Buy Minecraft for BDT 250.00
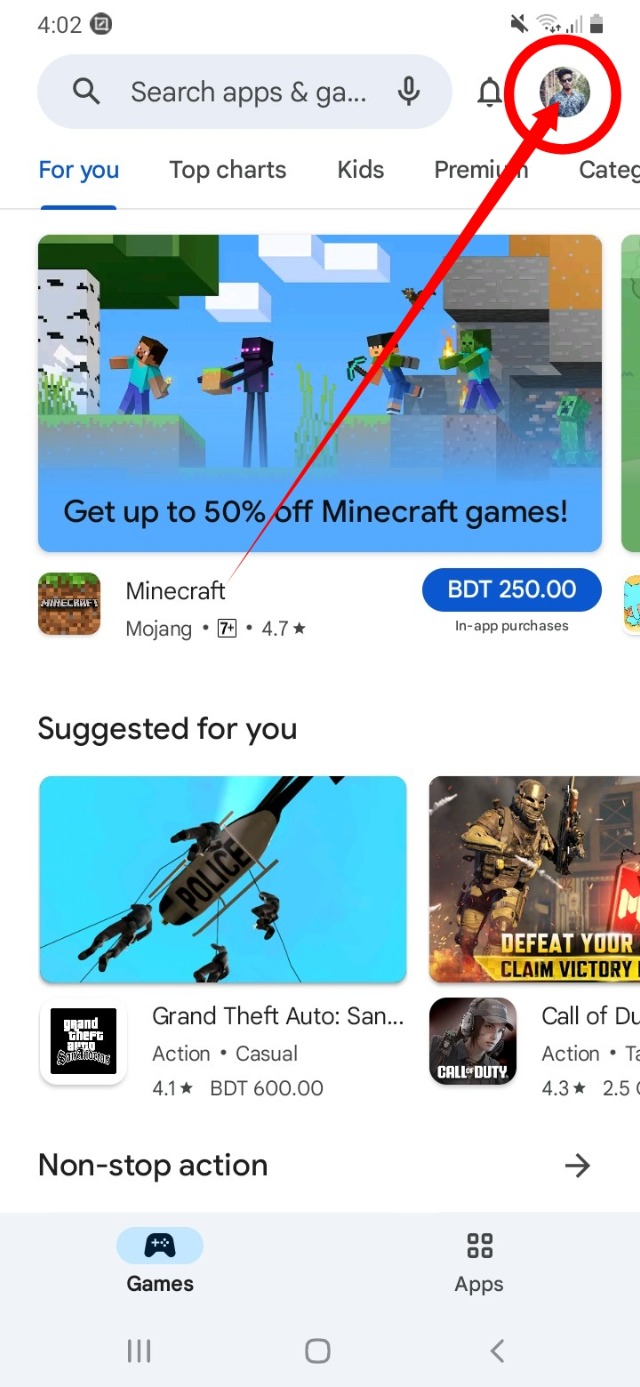 click(511, 590)
